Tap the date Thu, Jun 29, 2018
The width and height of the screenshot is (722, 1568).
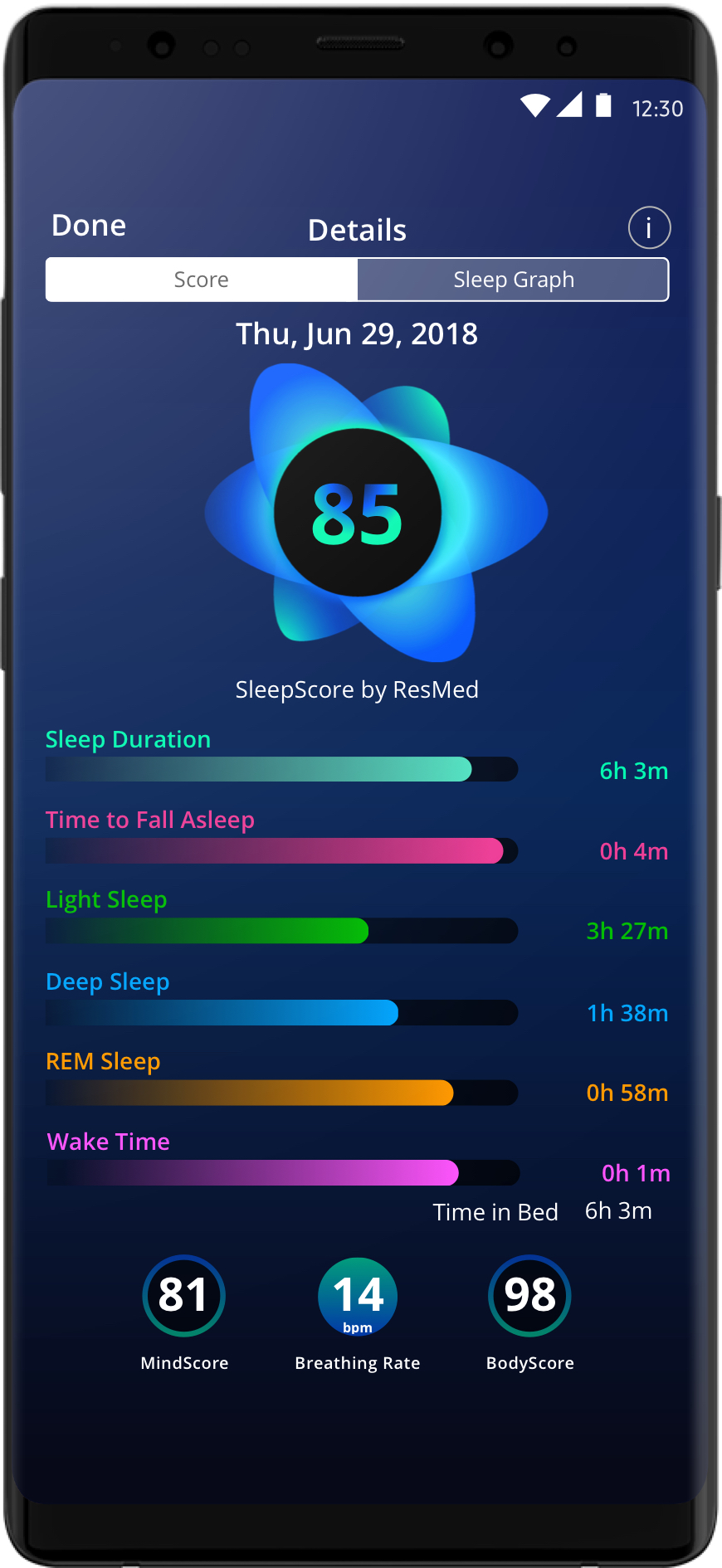click(x=357, y=333)
